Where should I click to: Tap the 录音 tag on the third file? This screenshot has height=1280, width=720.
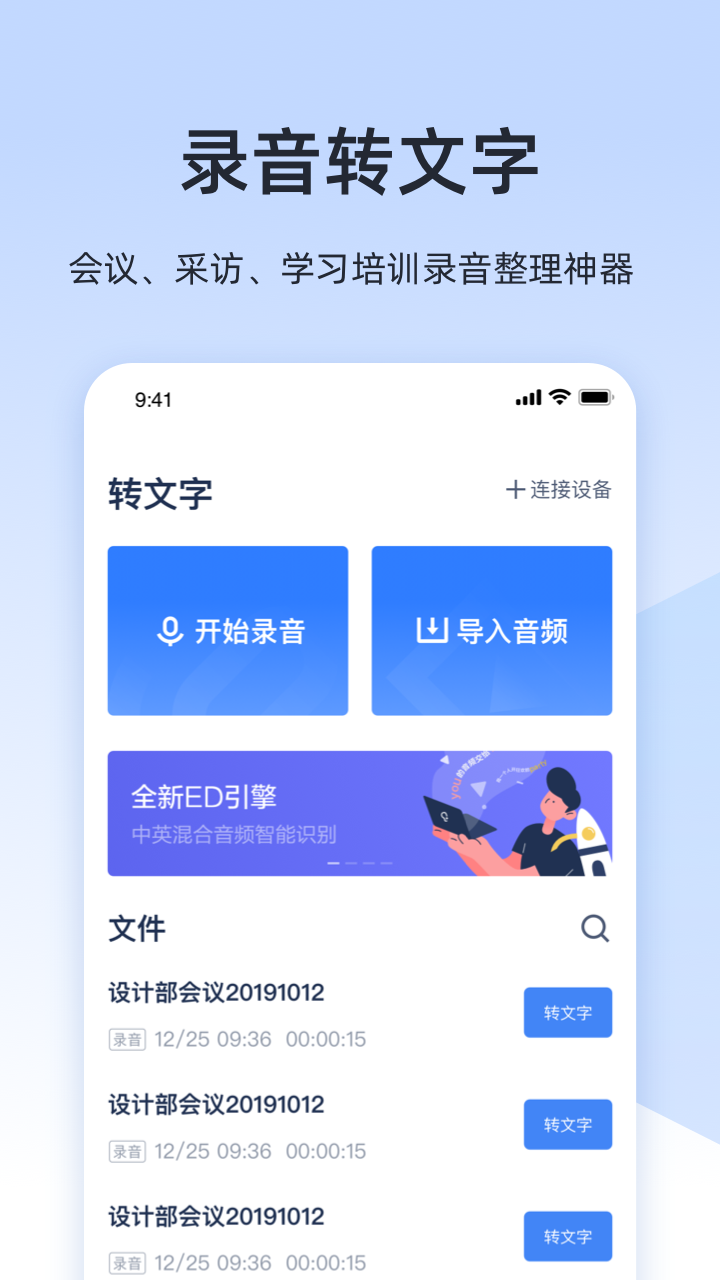(124, 1263)
